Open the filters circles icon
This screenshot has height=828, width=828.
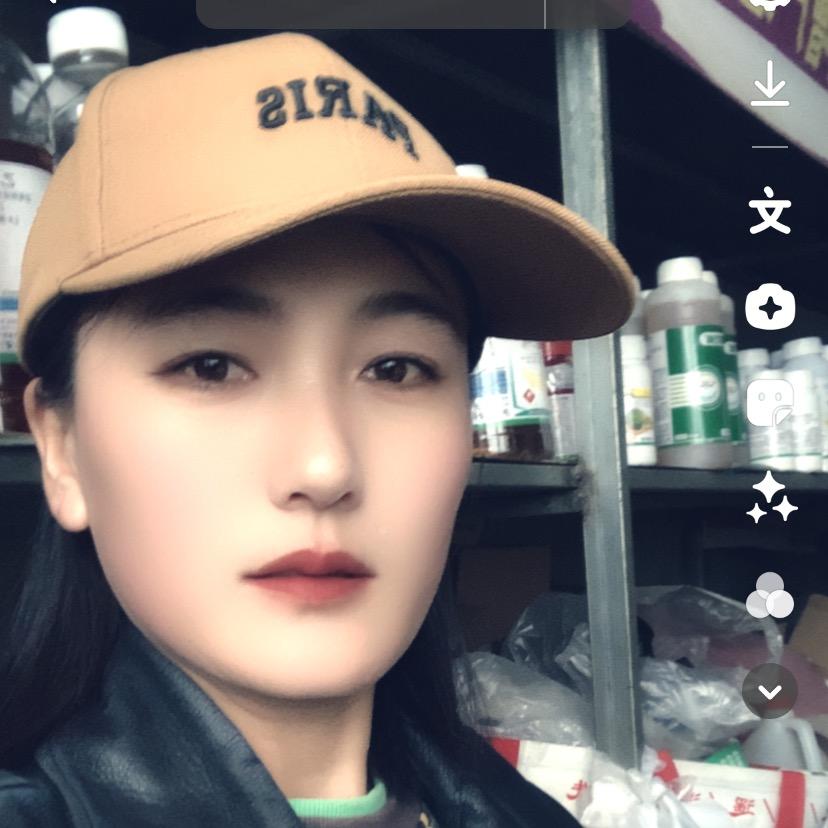(x=770, y=596)
